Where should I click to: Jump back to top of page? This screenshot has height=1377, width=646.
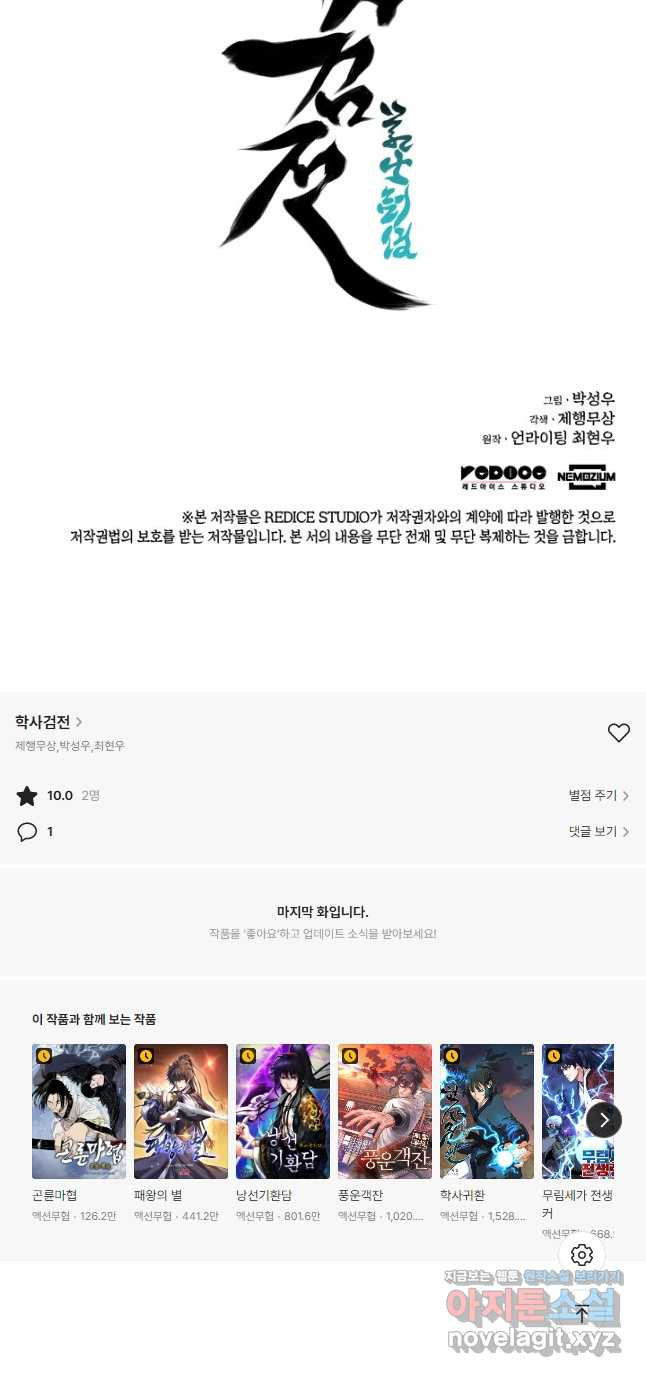[582, 1314]
